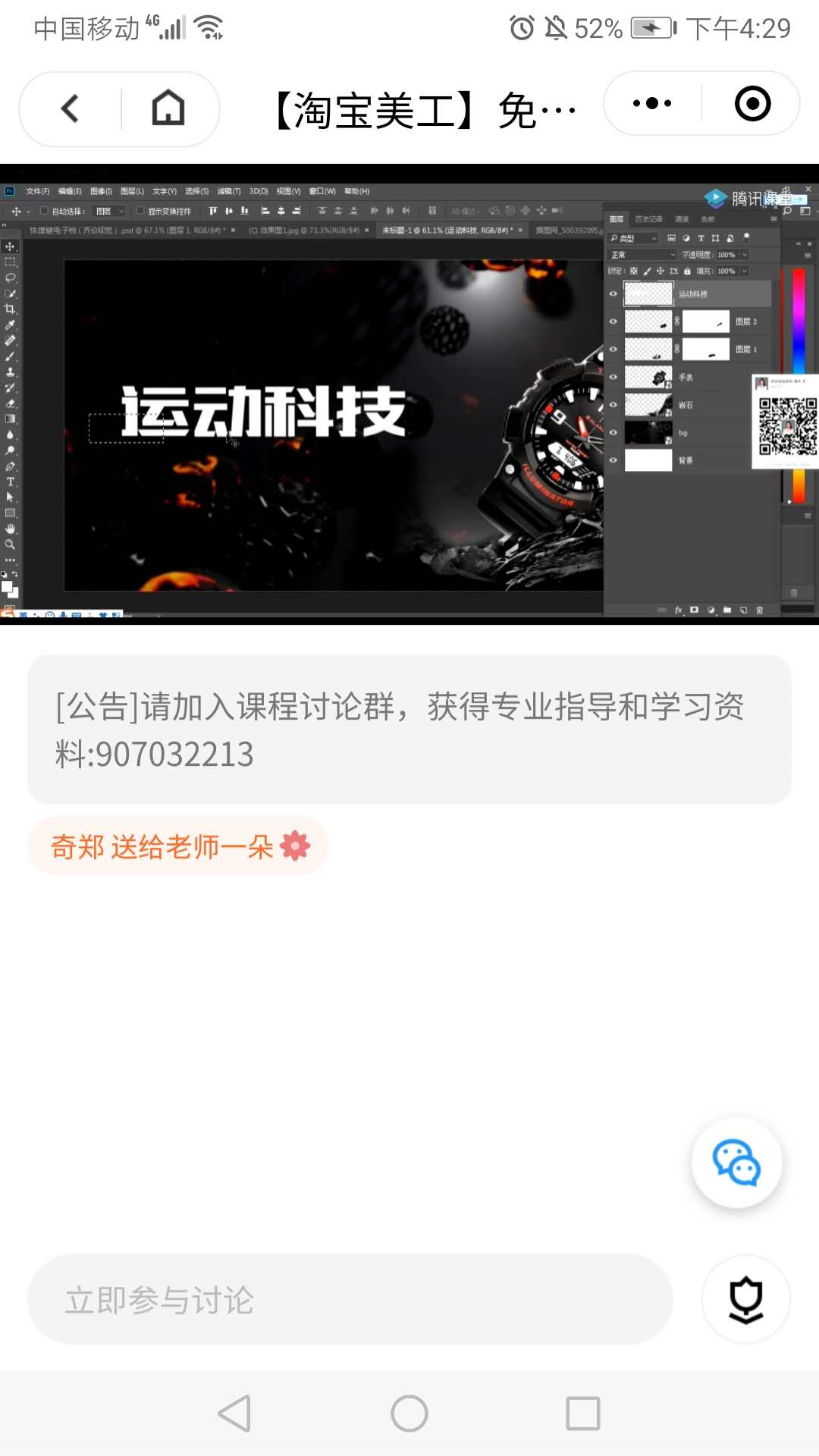This screenshot has width=819, height=1456.
Task: Tap the Photoshop tutorial video player
Action: pos(409,394)
